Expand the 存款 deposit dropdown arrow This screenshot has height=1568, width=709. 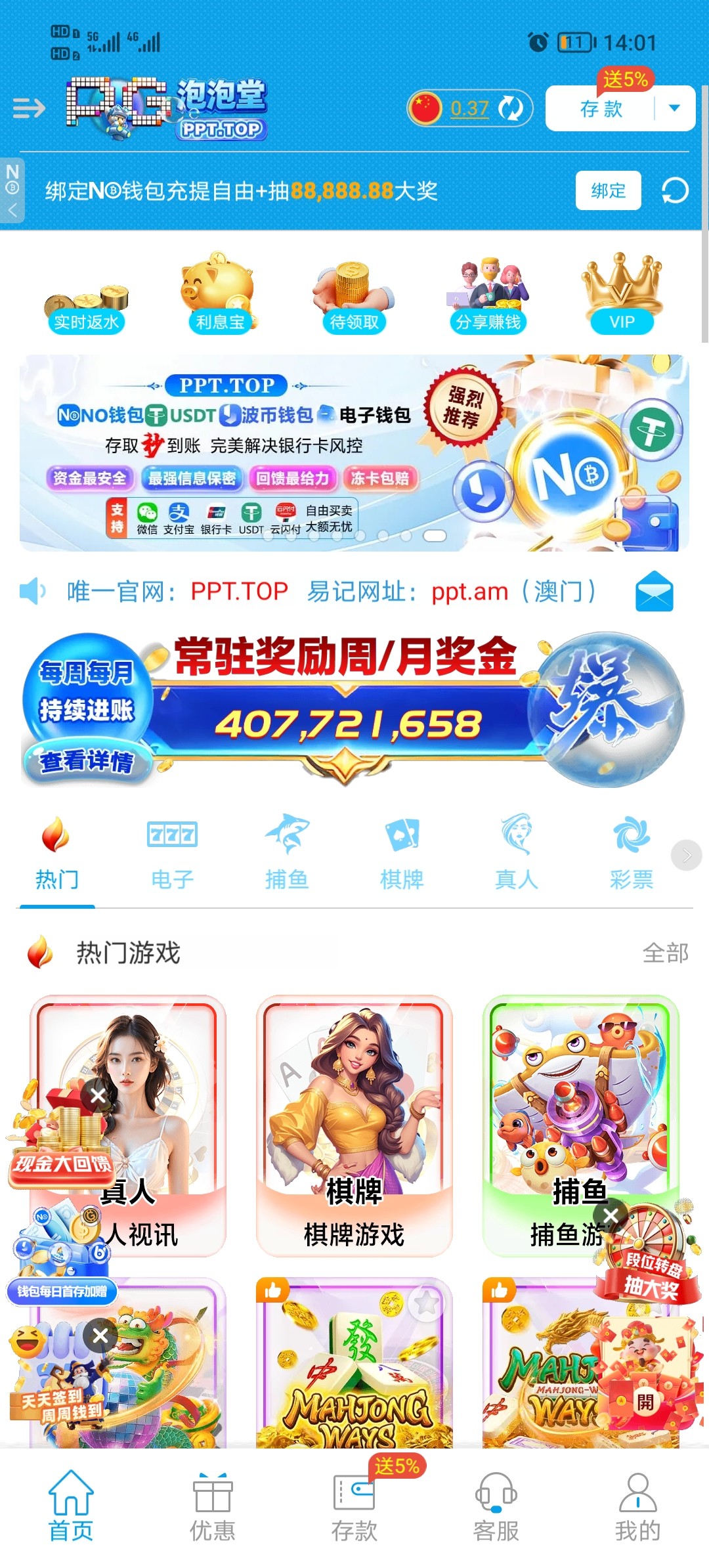coord(676,108)
